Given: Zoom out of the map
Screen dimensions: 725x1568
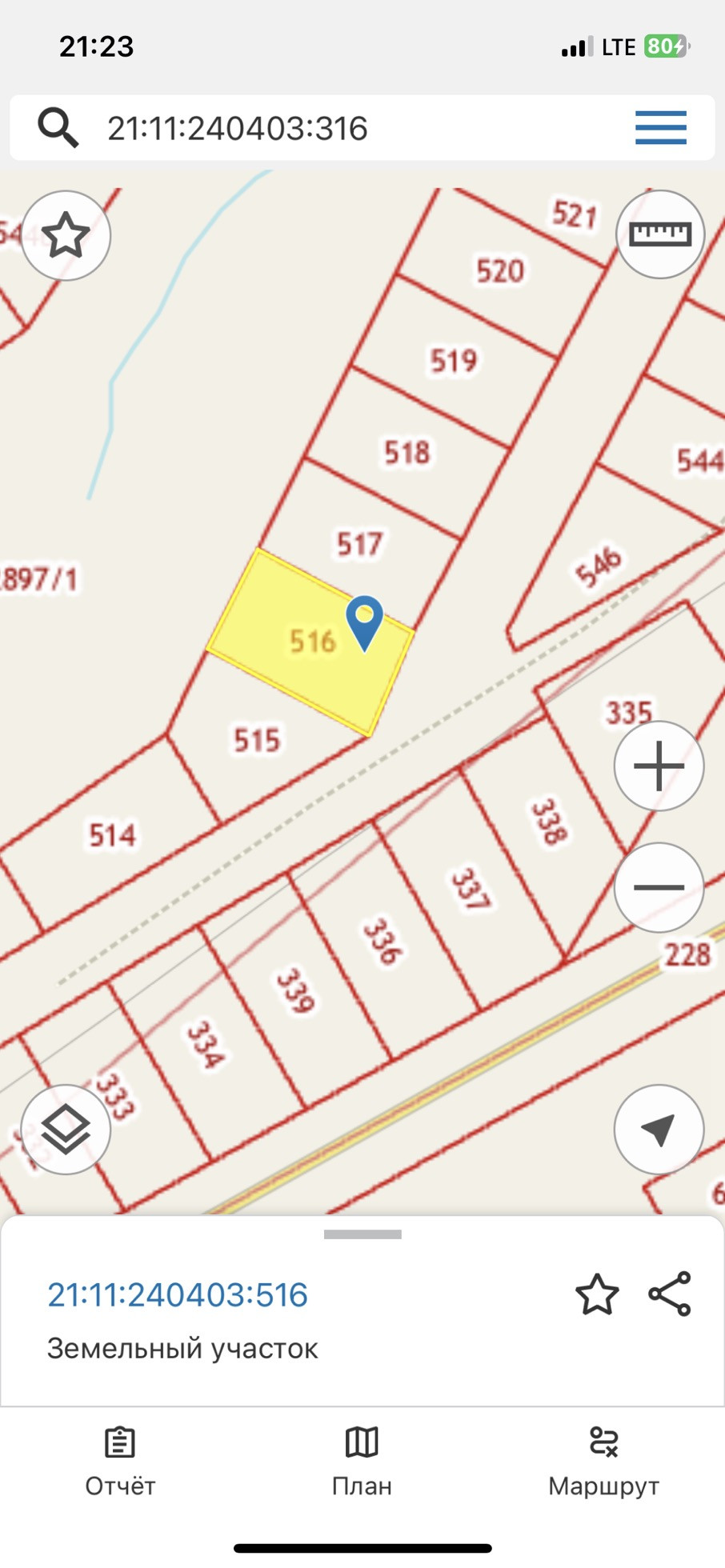Looking at the screenshot, I should click(x=659, y=887).
